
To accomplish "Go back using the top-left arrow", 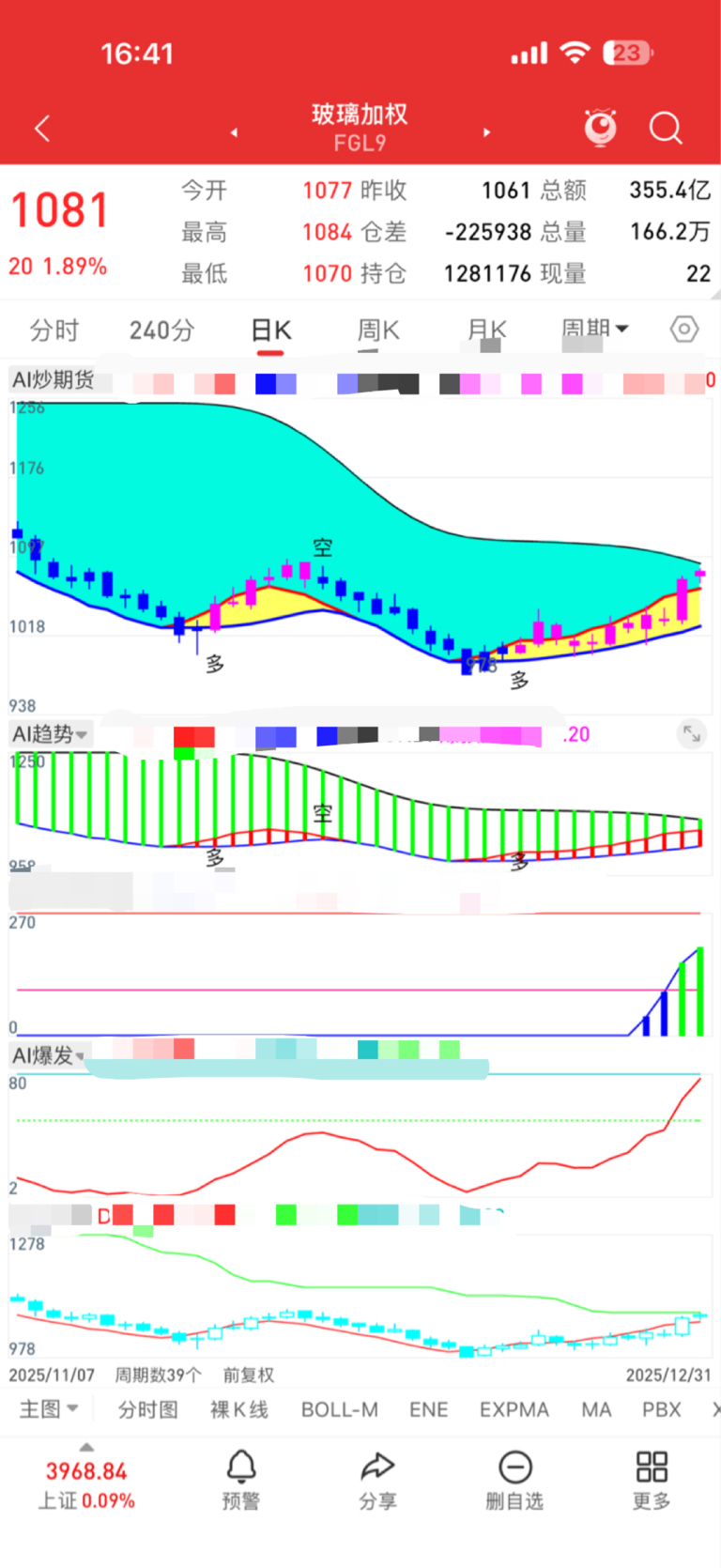I will coord(42,129).
